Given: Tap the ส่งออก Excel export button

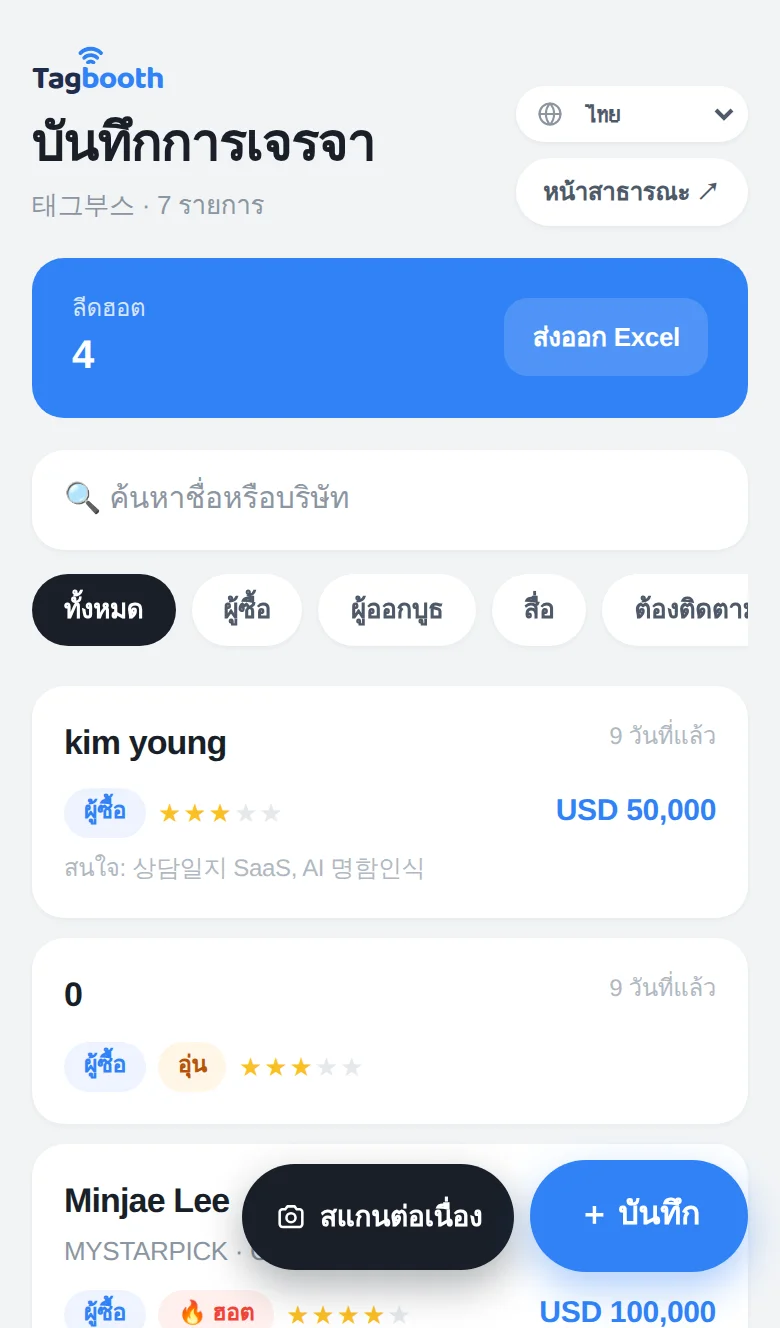Looking at the screenshot, I should click(606, 337).
